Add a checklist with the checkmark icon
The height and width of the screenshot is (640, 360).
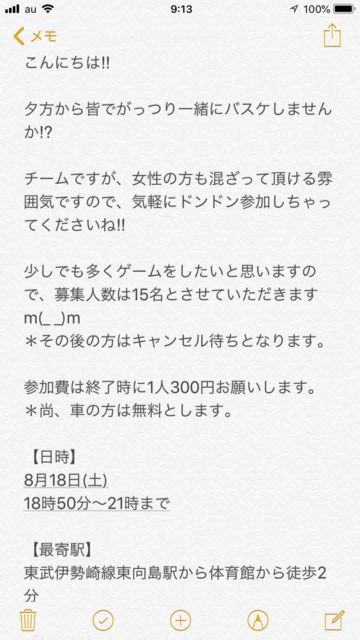(x=104, y=621)
